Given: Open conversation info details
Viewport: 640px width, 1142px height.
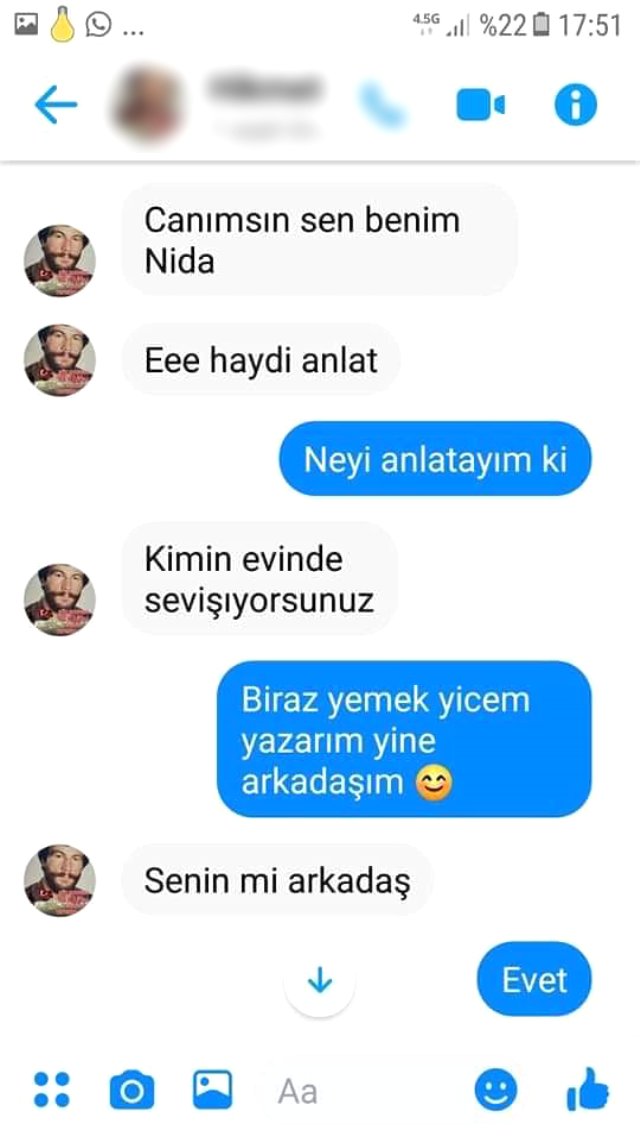Looking at the screenshot, I should pyautogui.click(x=575, y=104).
